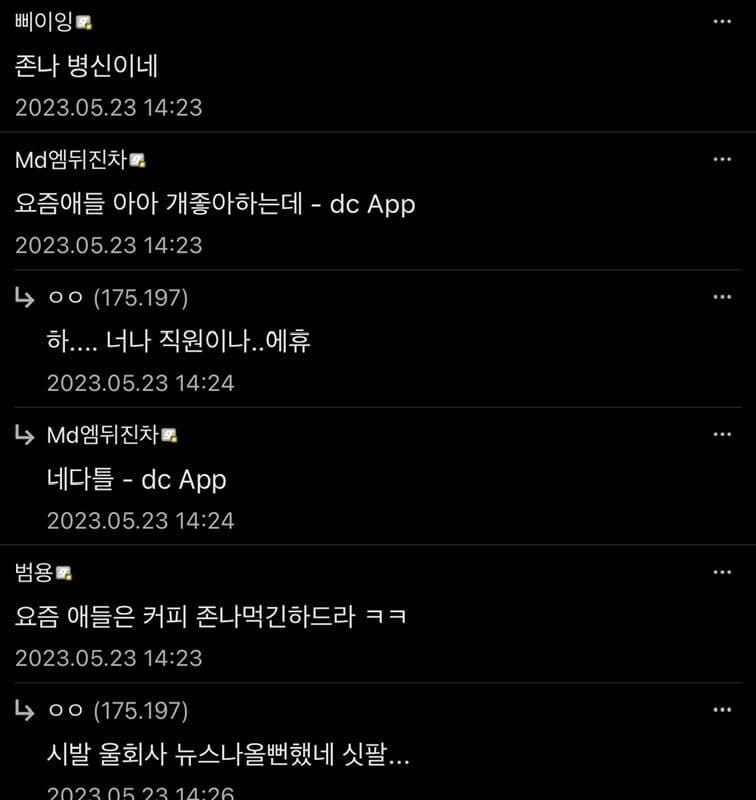Open 범용's user profile nickname

(x=35, y=572)
